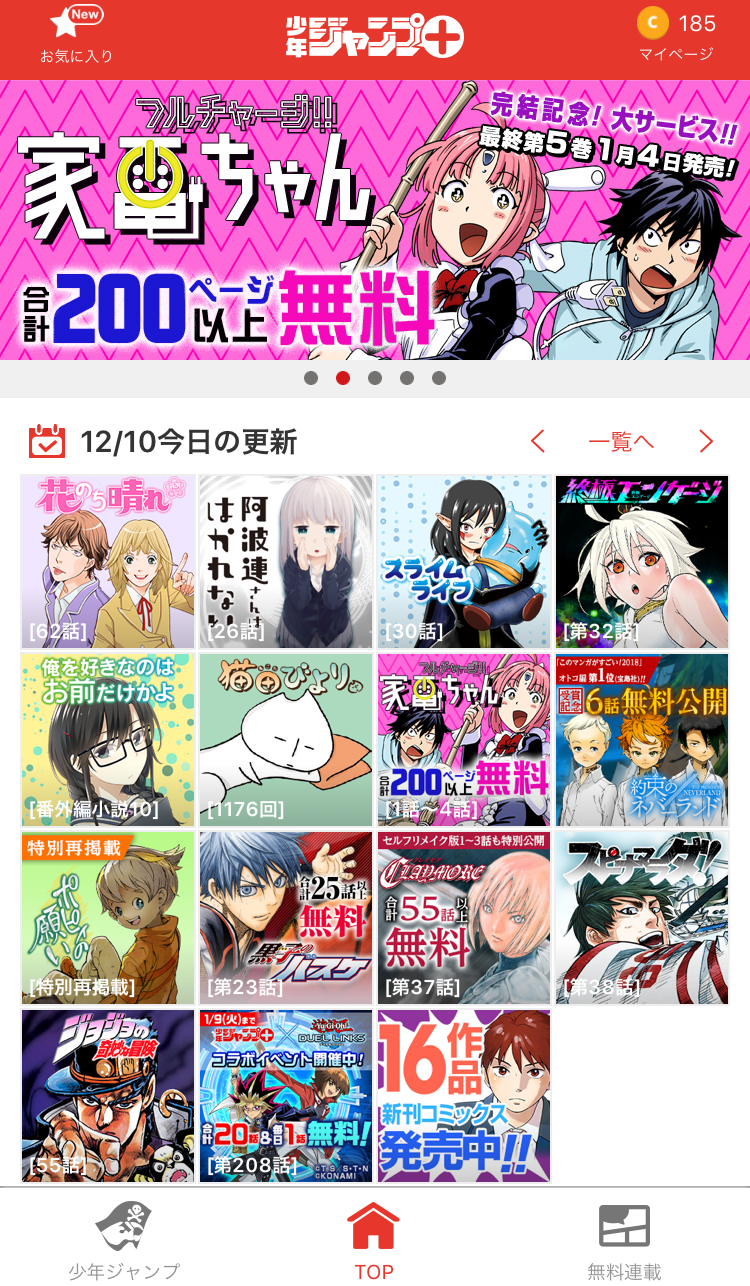The height and width of the screenshot is (1286, 750).
Task: Open 終極エンゲージ chapter 32
Action: 642,562
